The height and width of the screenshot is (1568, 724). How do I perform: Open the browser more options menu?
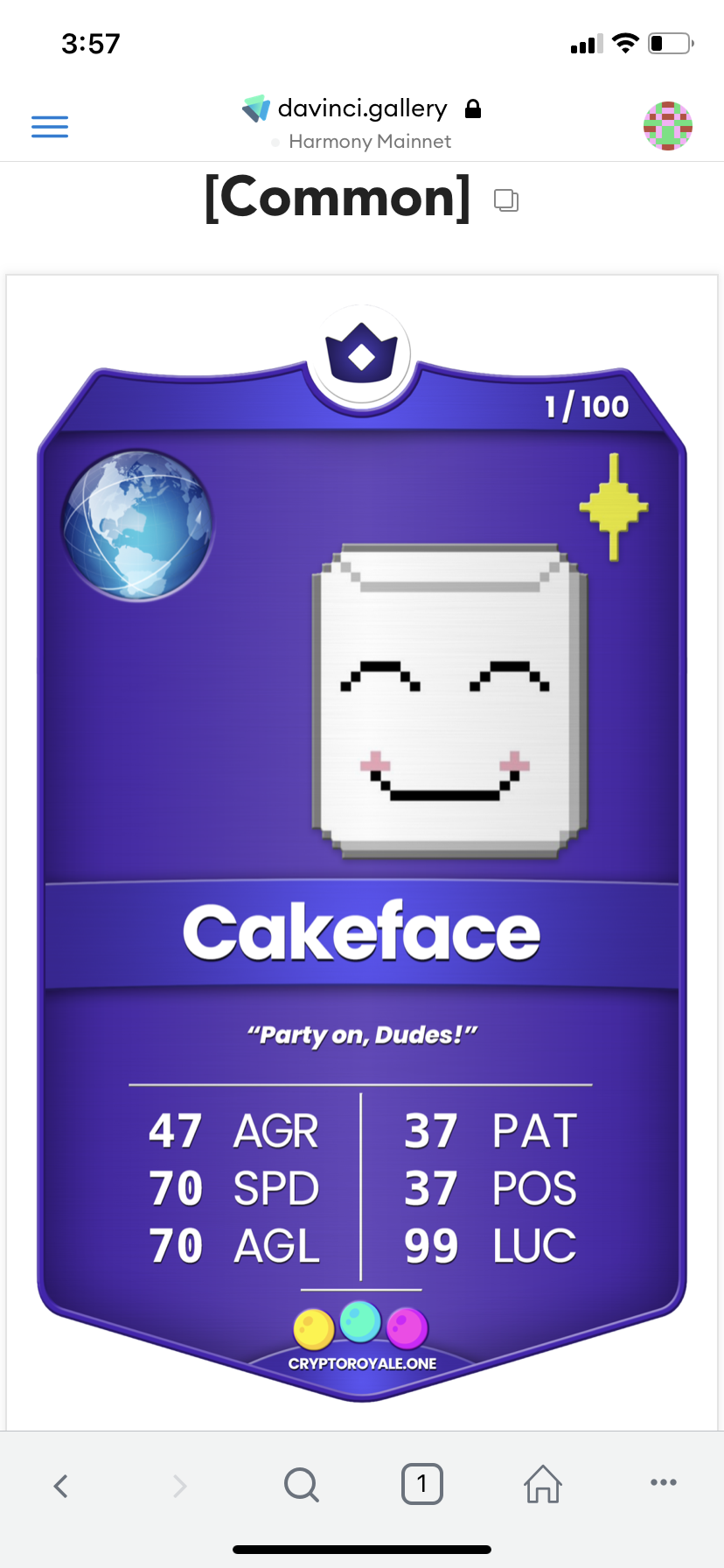coord(664,1482)
